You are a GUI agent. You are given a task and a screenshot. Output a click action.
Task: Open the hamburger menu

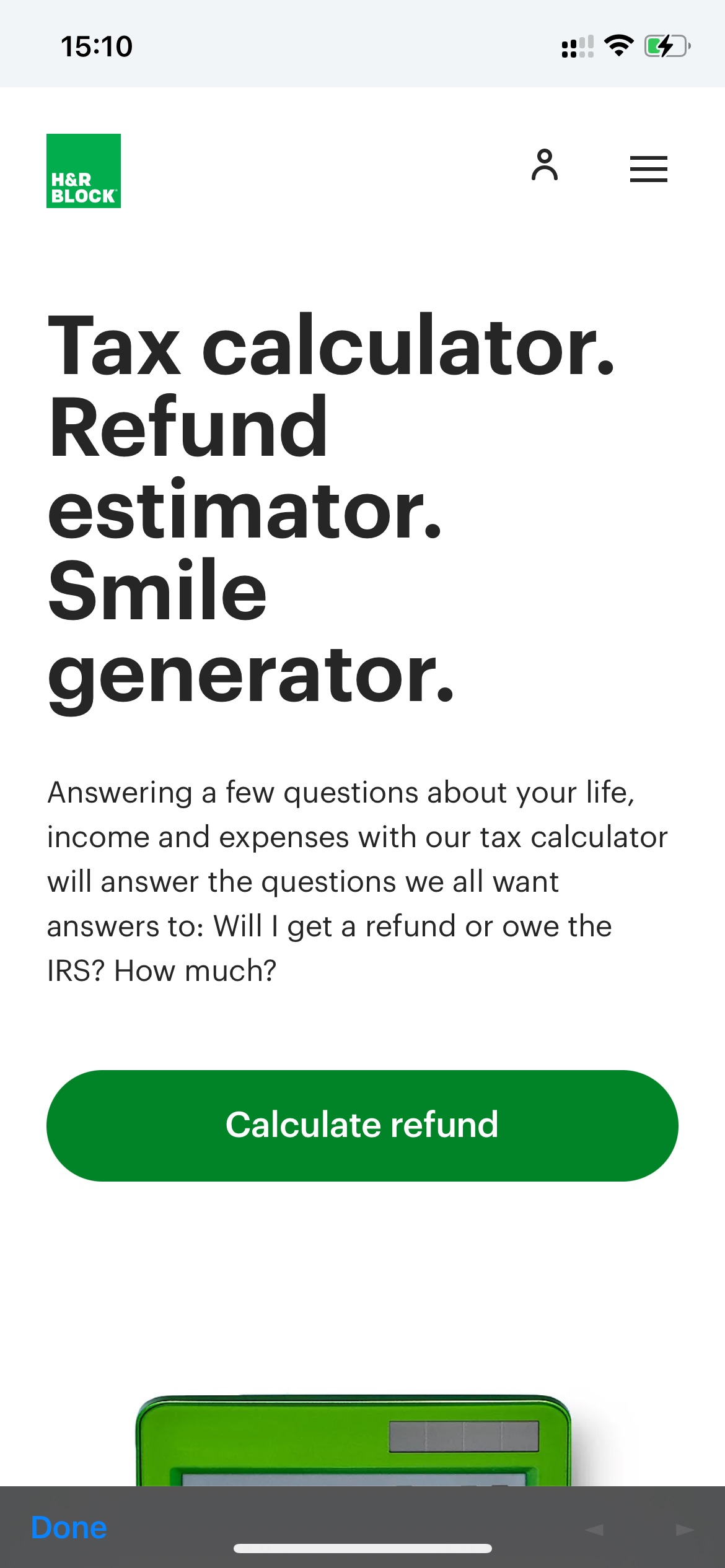tap(648, 169)
